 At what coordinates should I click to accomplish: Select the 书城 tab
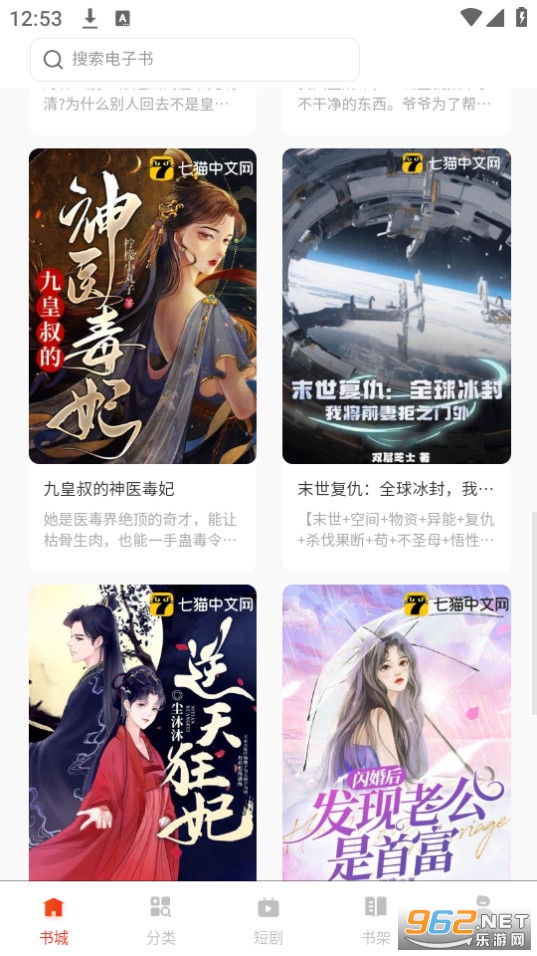coord(54,919)
